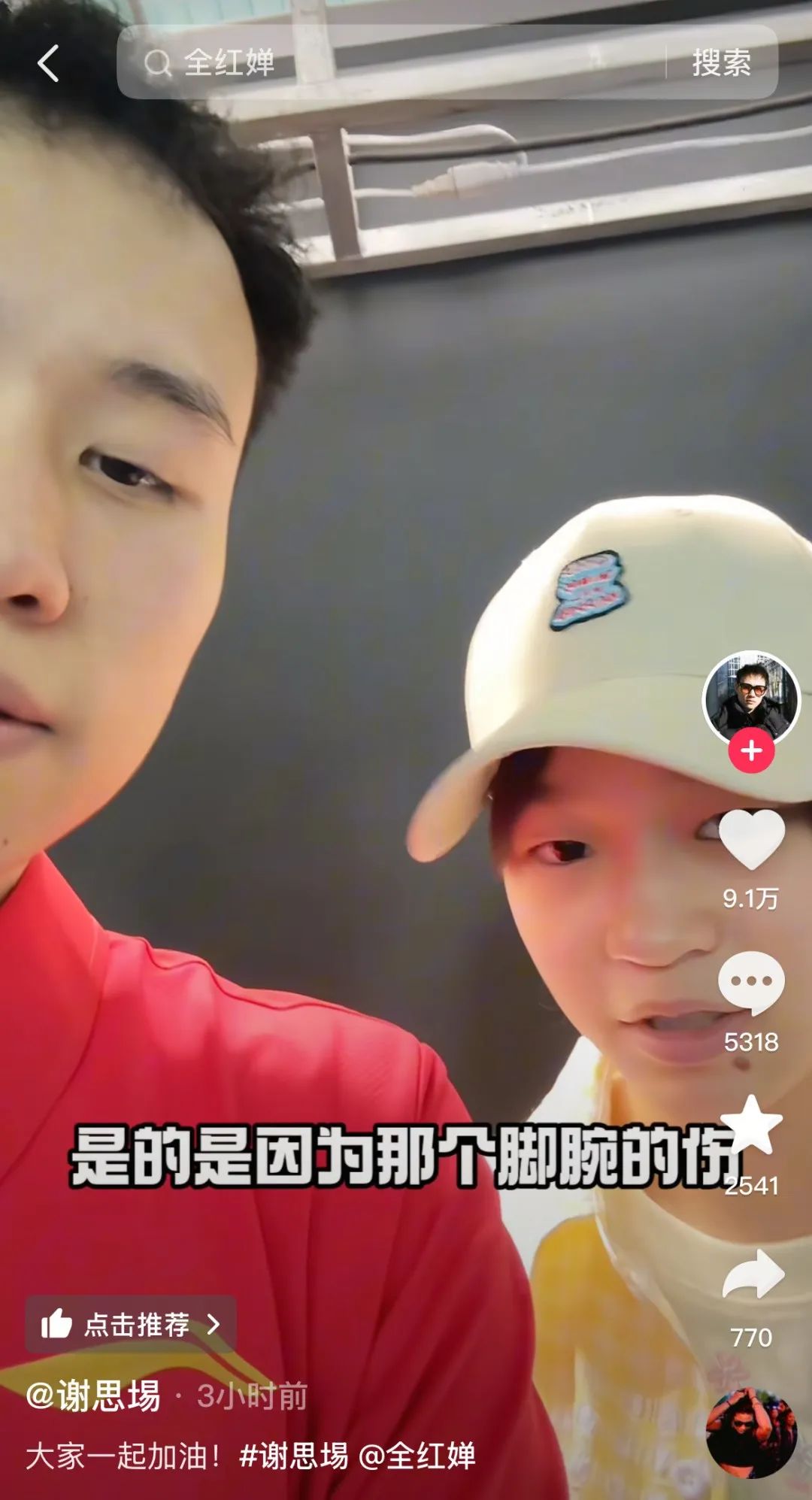812x1500 pixels.
Task: Like this video with the heart
Action: click(x=751, y=839)
